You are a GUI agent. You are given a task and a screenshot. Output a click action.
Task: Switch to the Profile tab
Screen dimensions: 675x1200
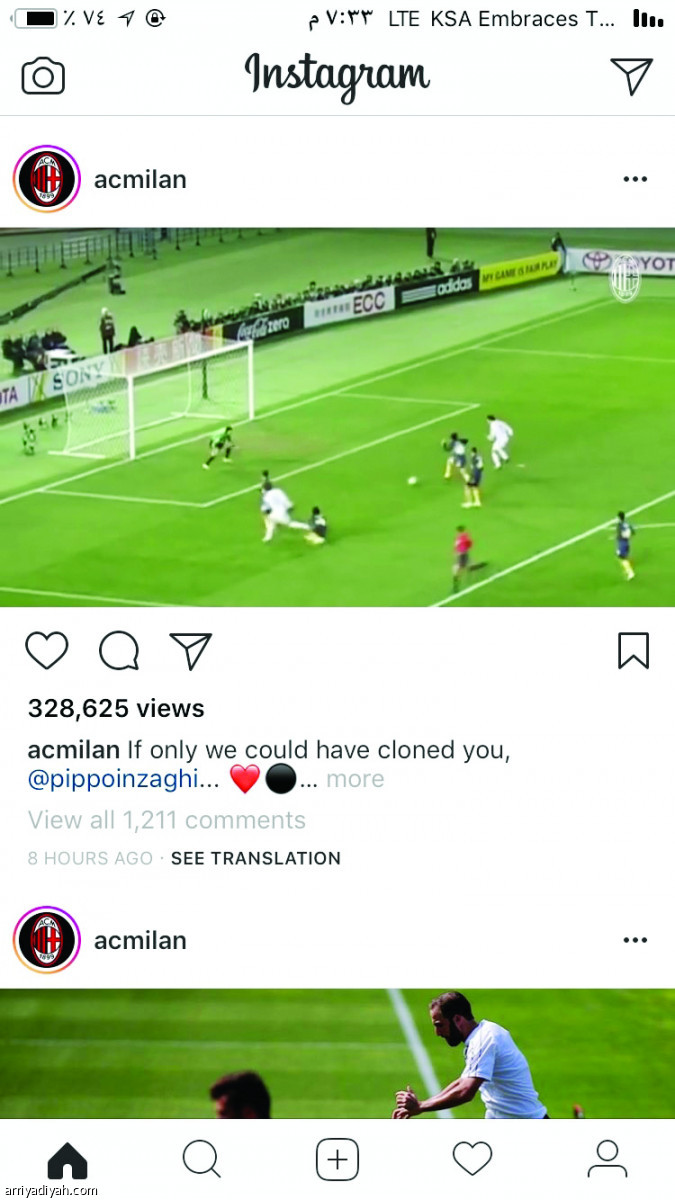[x=607, y=1160]
